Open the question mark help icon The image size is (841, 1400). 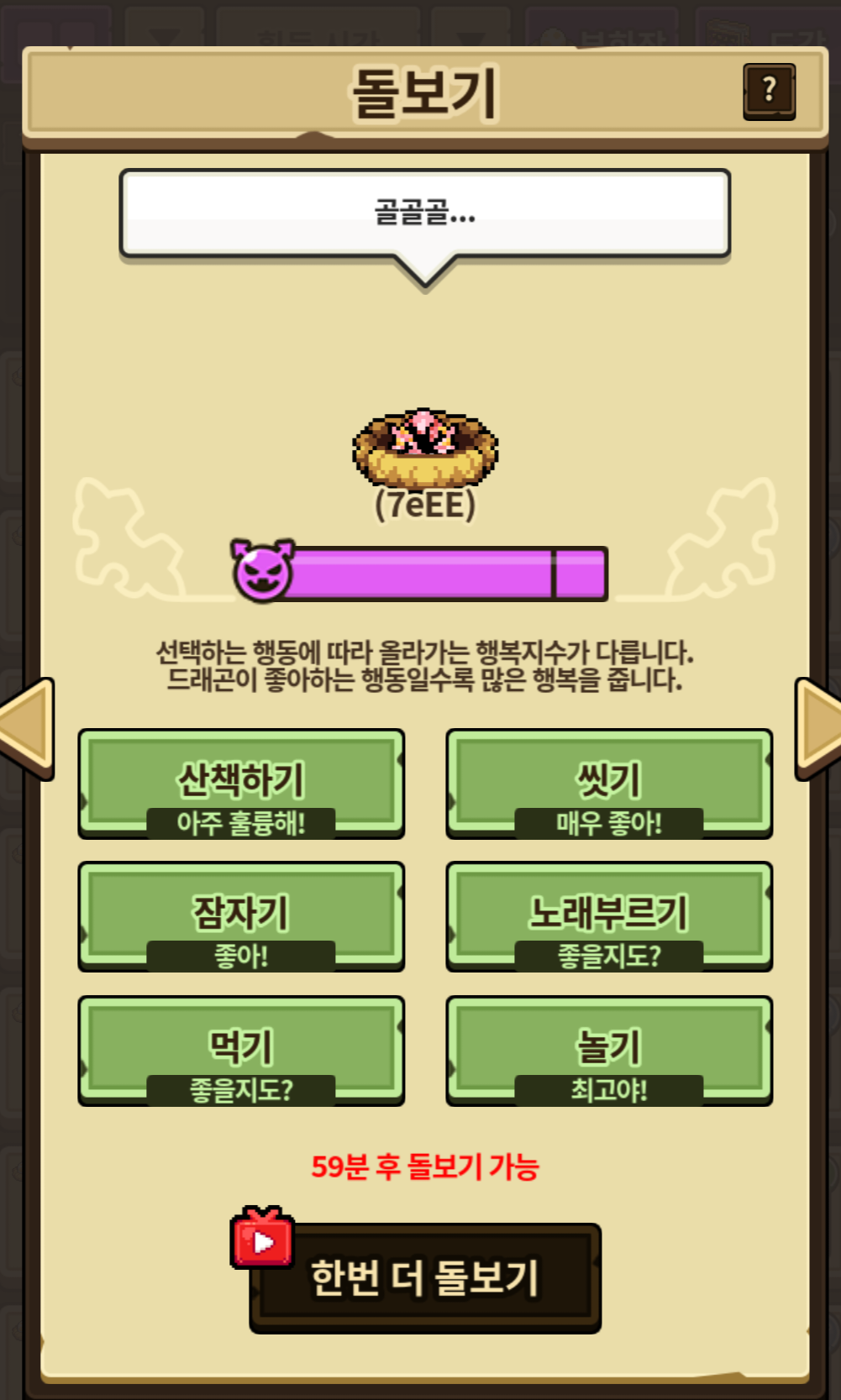point(769,91)
